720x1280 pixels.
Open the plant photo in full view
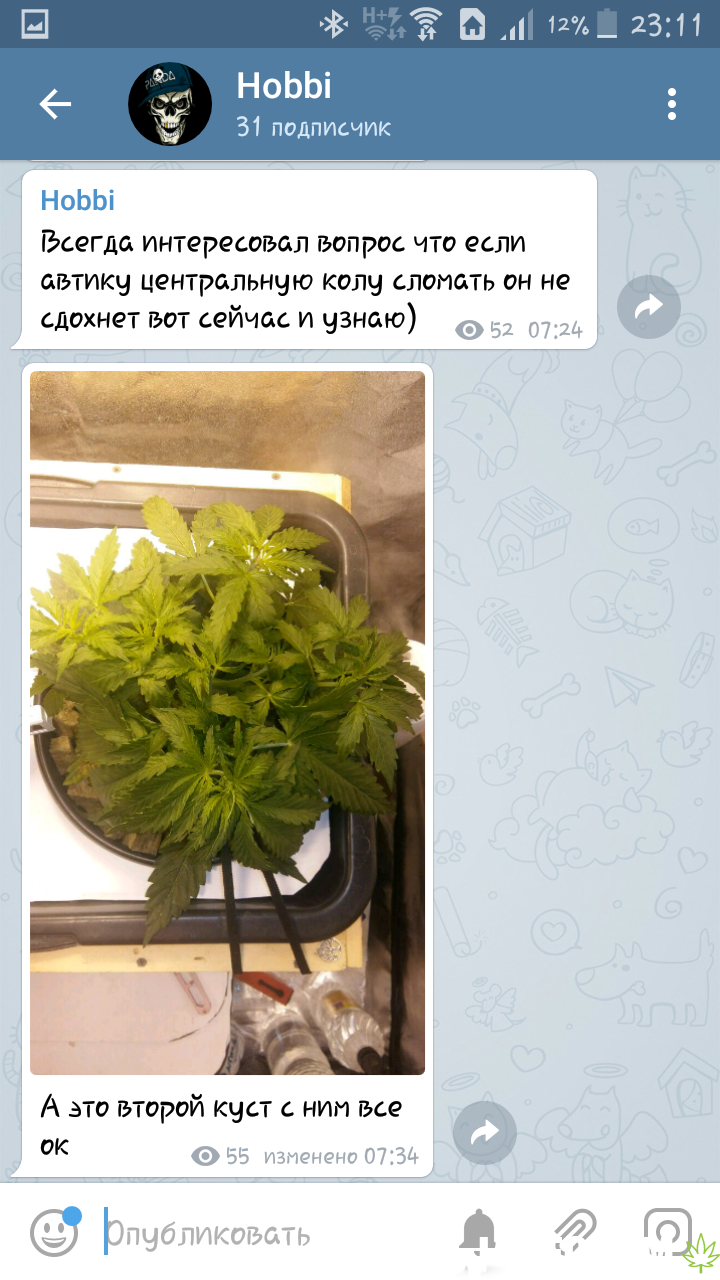[227, 722]
